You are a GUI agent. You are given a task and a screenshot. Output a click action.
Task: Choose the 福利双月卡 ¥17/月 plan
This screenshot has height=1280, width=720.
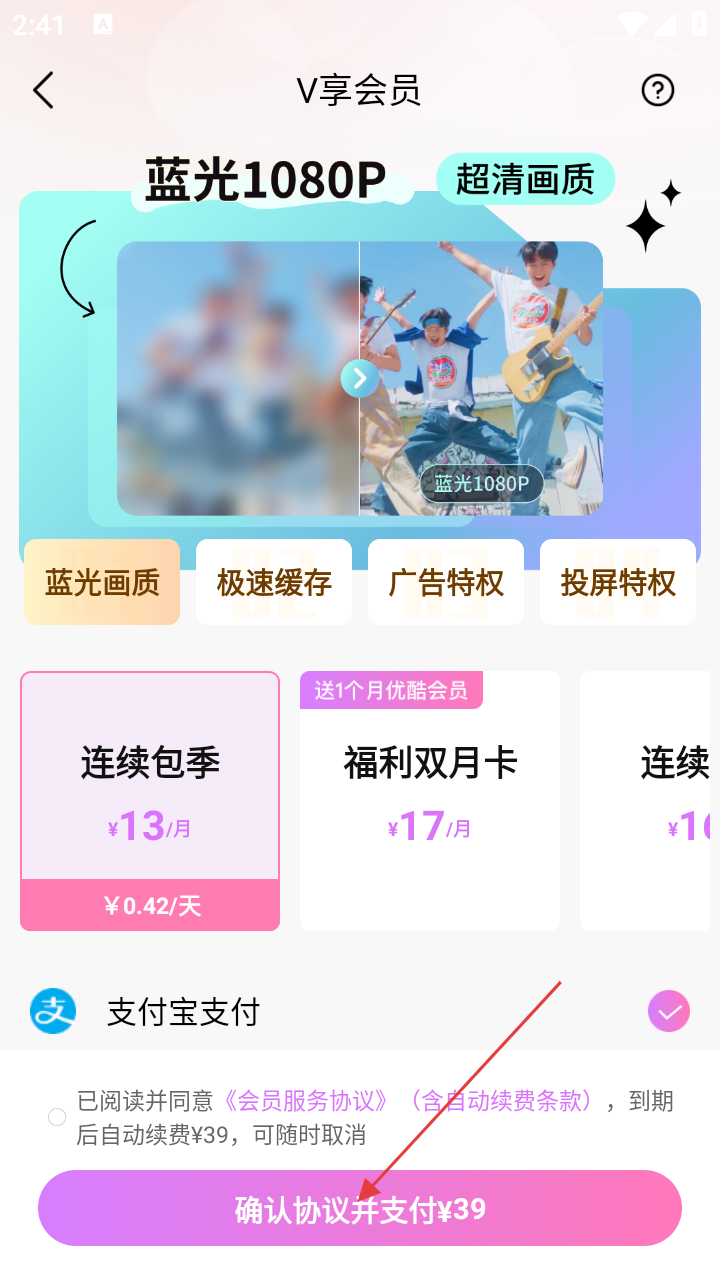(x=430, y=800)
